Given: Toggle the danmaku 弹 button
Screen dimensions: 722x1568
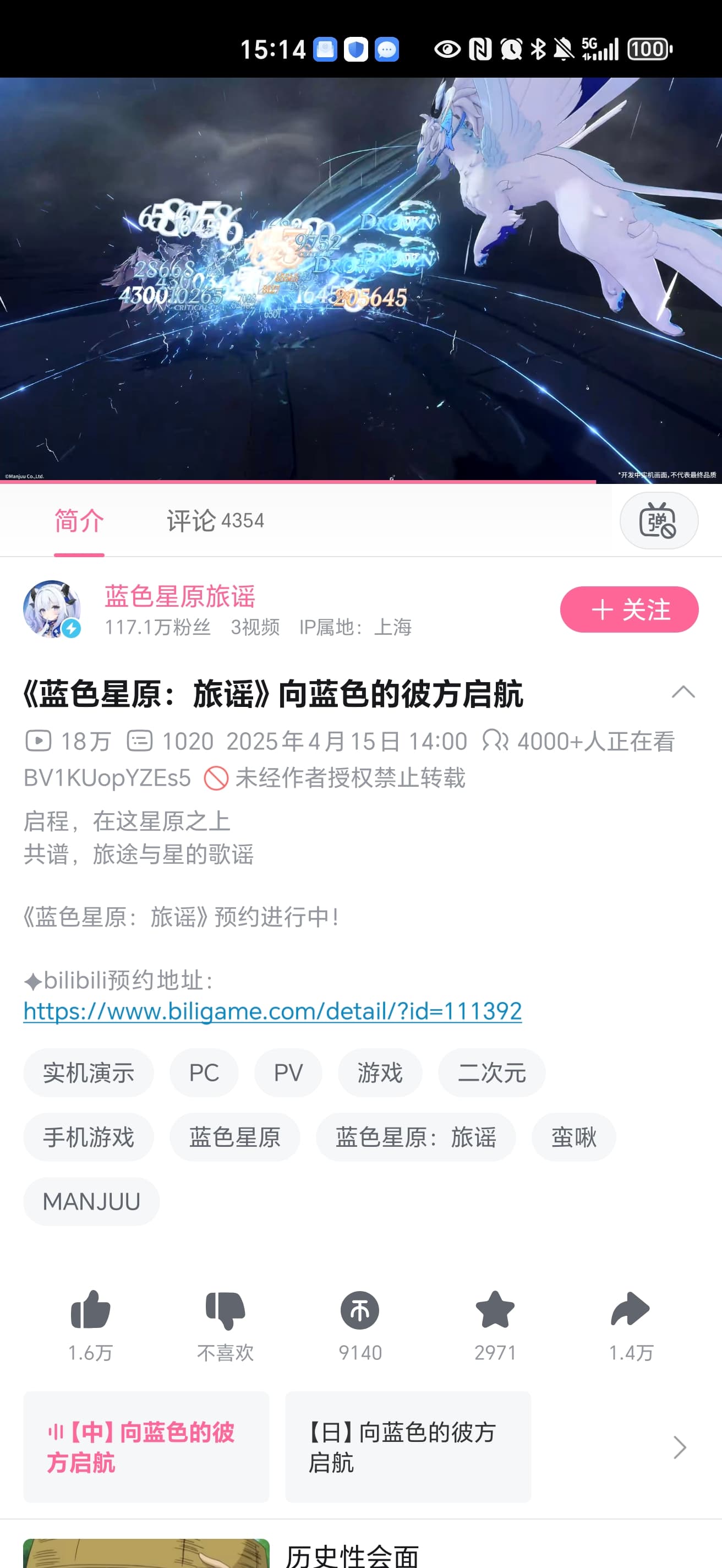Looking at the screenshot, I should pyautogui.click(x=658, y=521).
